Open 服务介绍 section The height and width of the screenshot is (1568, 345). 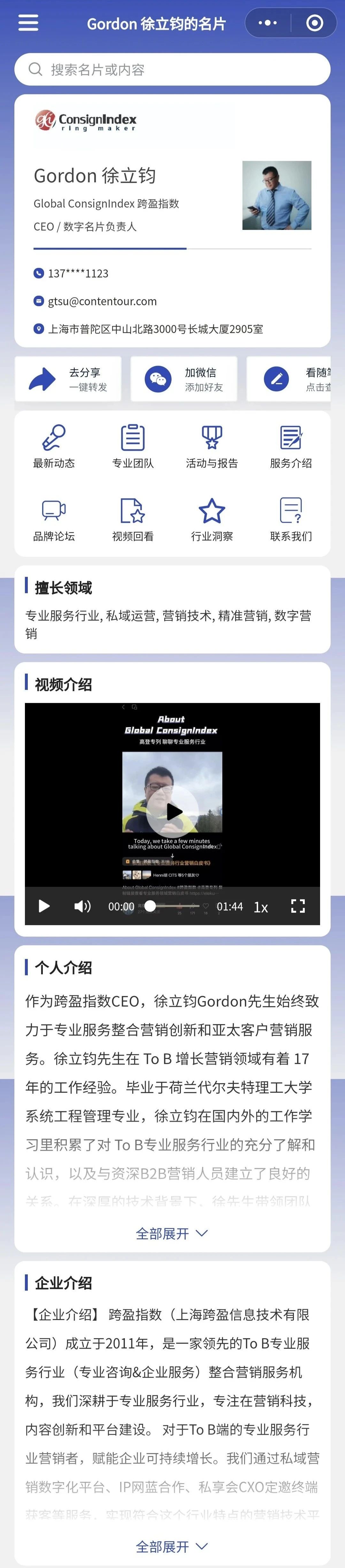point(291,446)
